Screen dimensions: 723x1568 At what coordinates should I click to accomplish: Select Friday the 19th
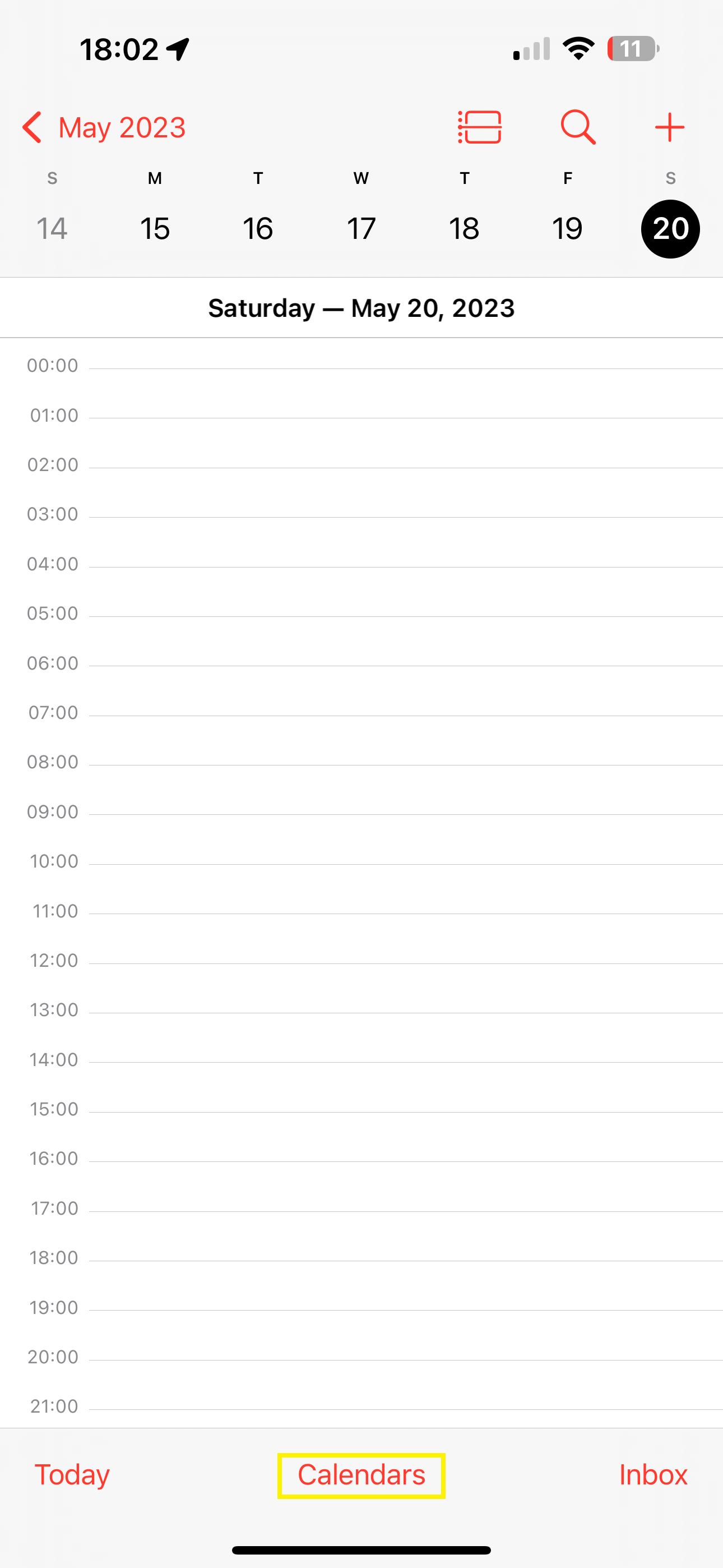tap(567, 228)
